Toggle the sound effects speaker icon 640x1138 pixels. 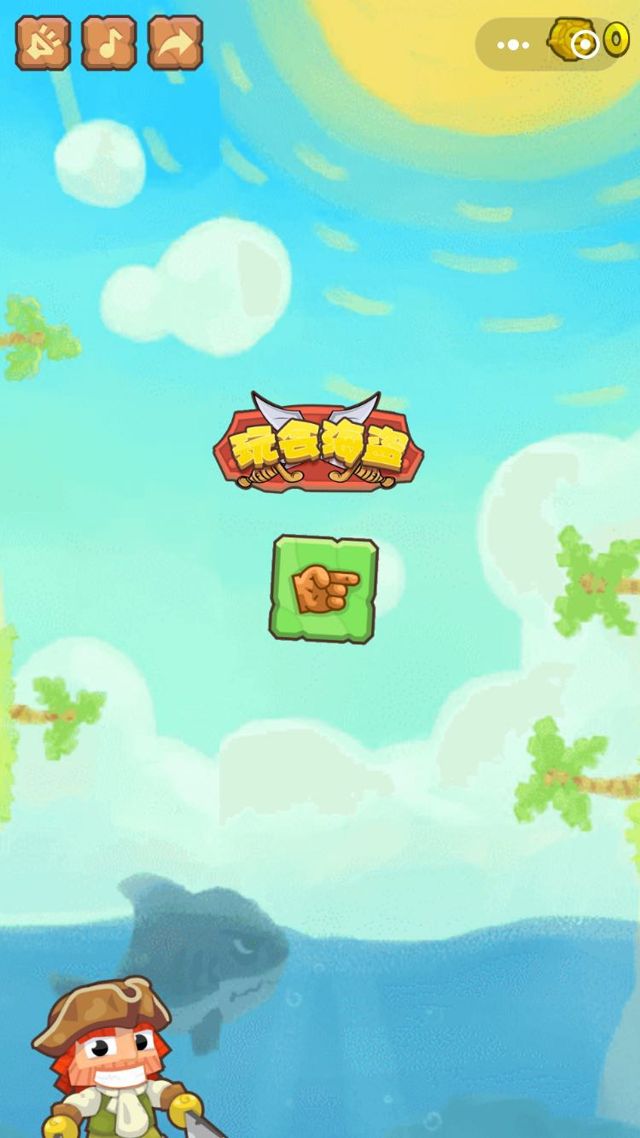[x=42, y=43]
